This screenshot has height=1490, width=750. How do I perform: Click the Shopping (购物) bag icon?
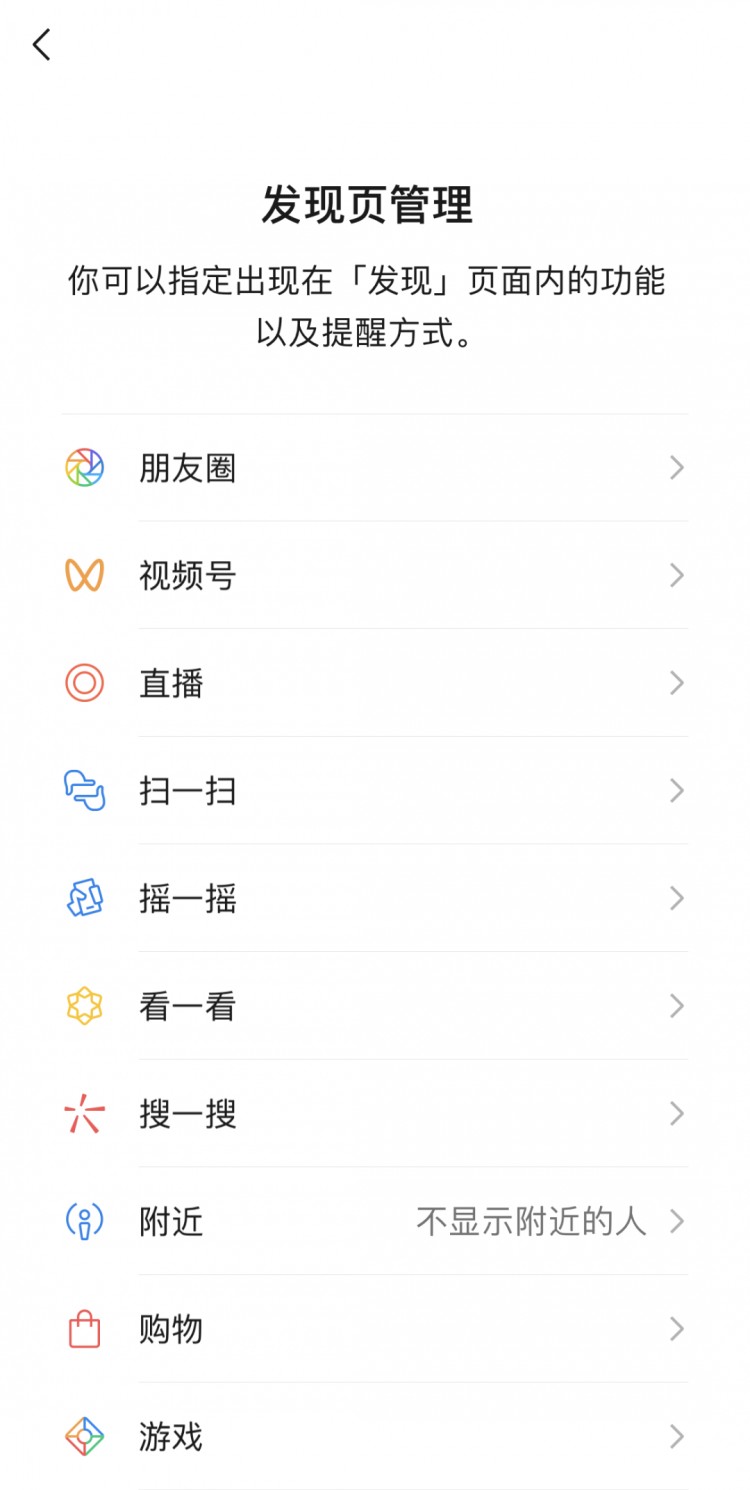pyautogui.click(x=85, y=1329)
